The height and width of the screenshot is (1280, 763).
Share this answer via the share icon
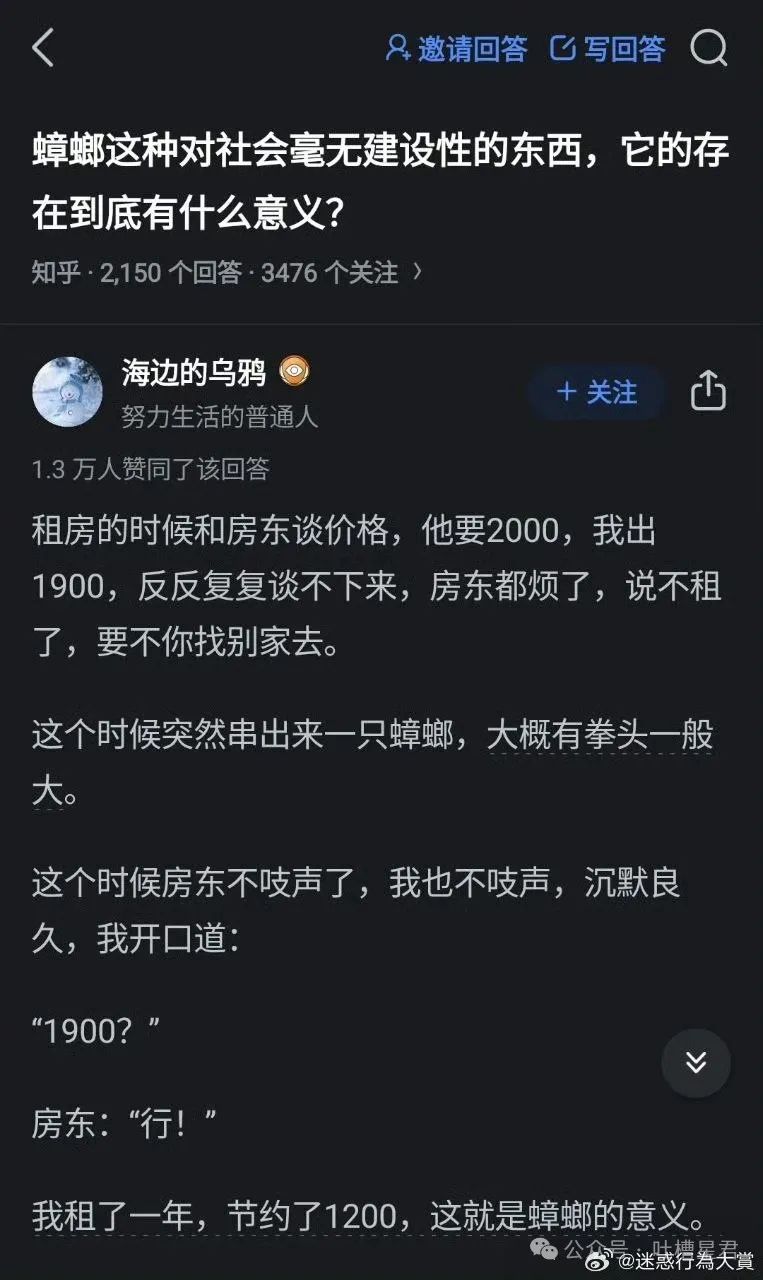tap(708, 391)
